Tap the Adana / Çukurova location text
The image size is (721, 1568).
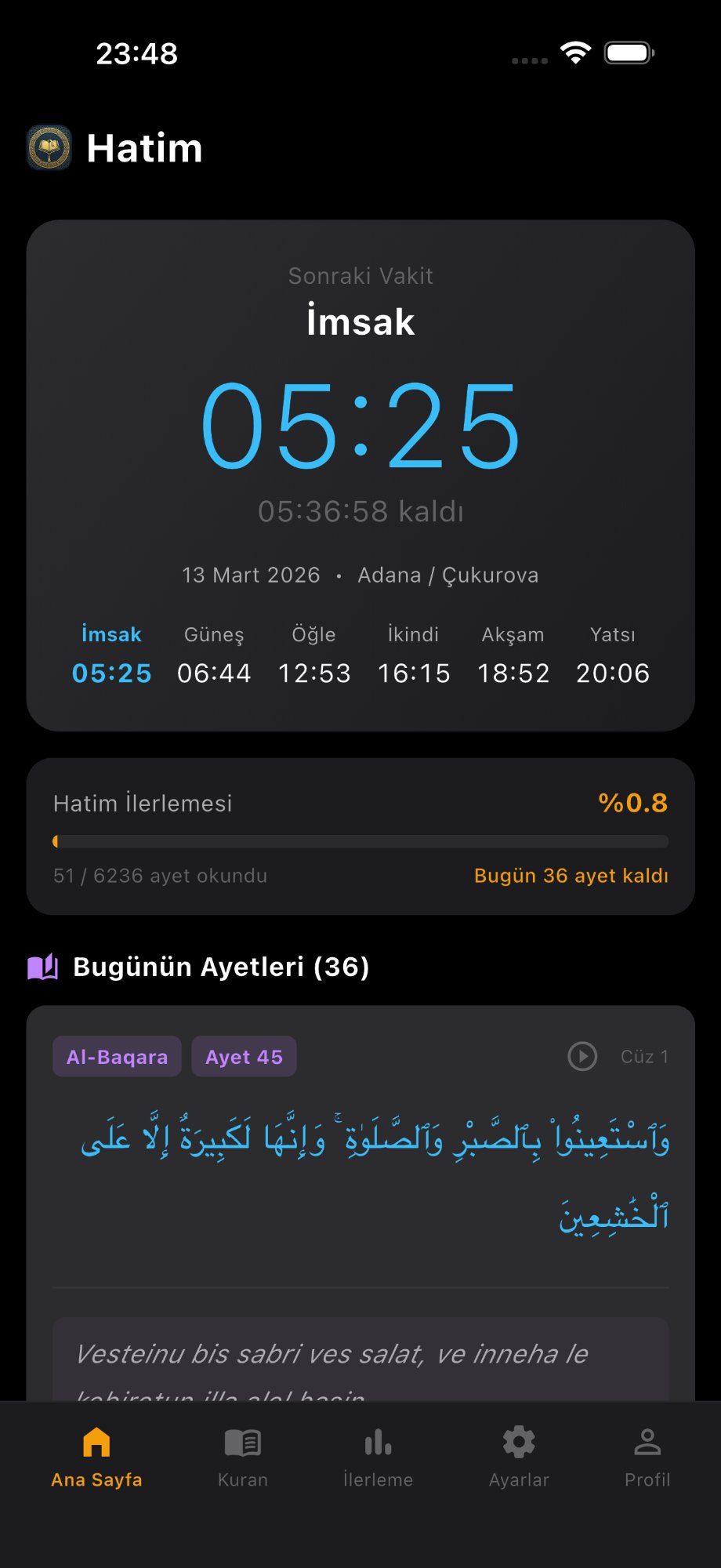(x=449, y=575)
